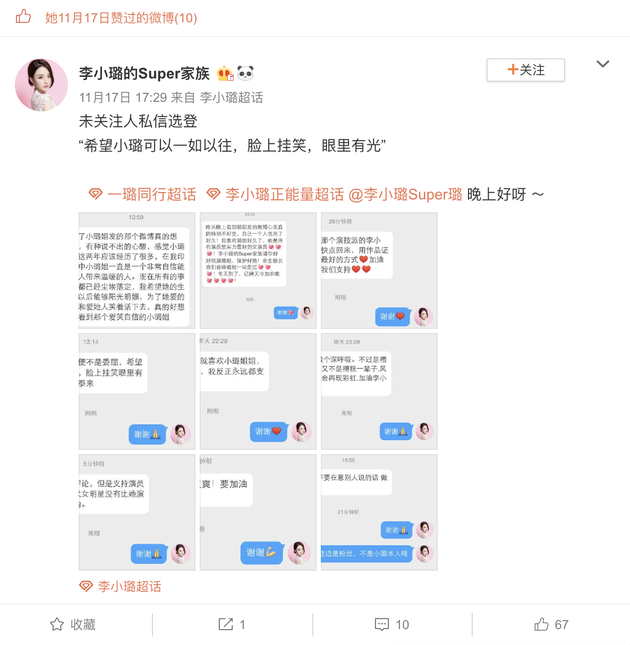Expand the post options chevron
The height and width of the screenshot is (645, 630).
(602, 64)
